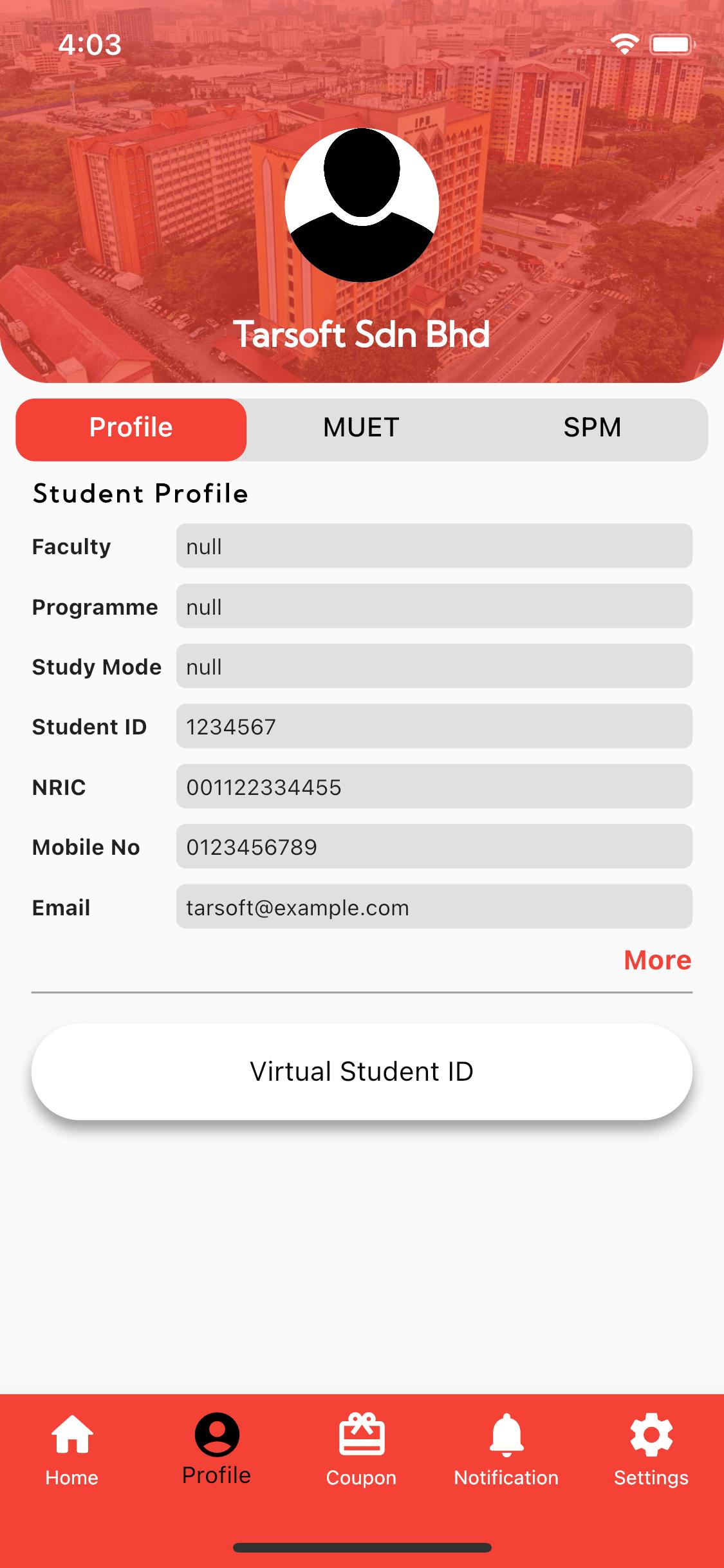Viewport: 724px width, 1568px height.
Task: Open the Coupon tab
Action: click(362, 1451)
